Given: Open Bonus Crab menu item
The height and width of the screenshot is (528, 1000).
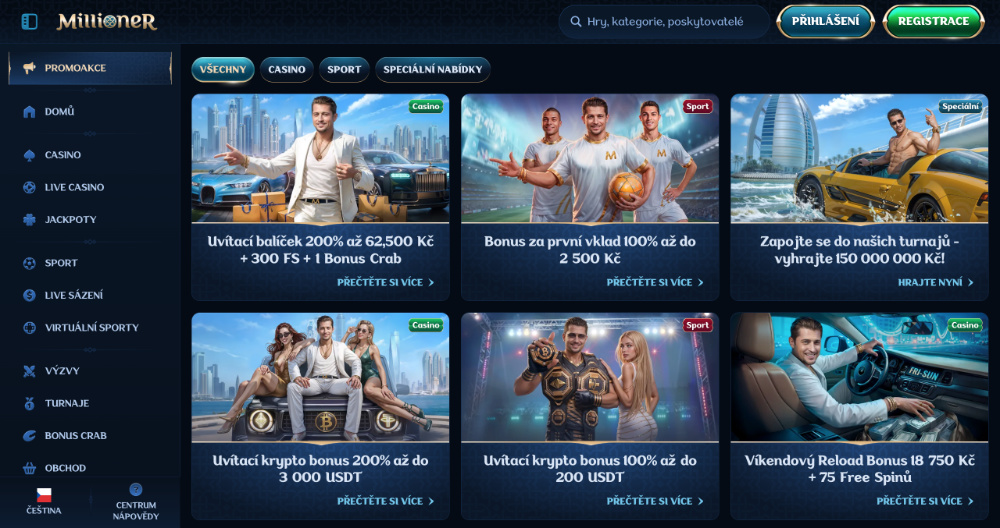Looking at the screenshot, I should pyautogui.click(x=75, y=435).
